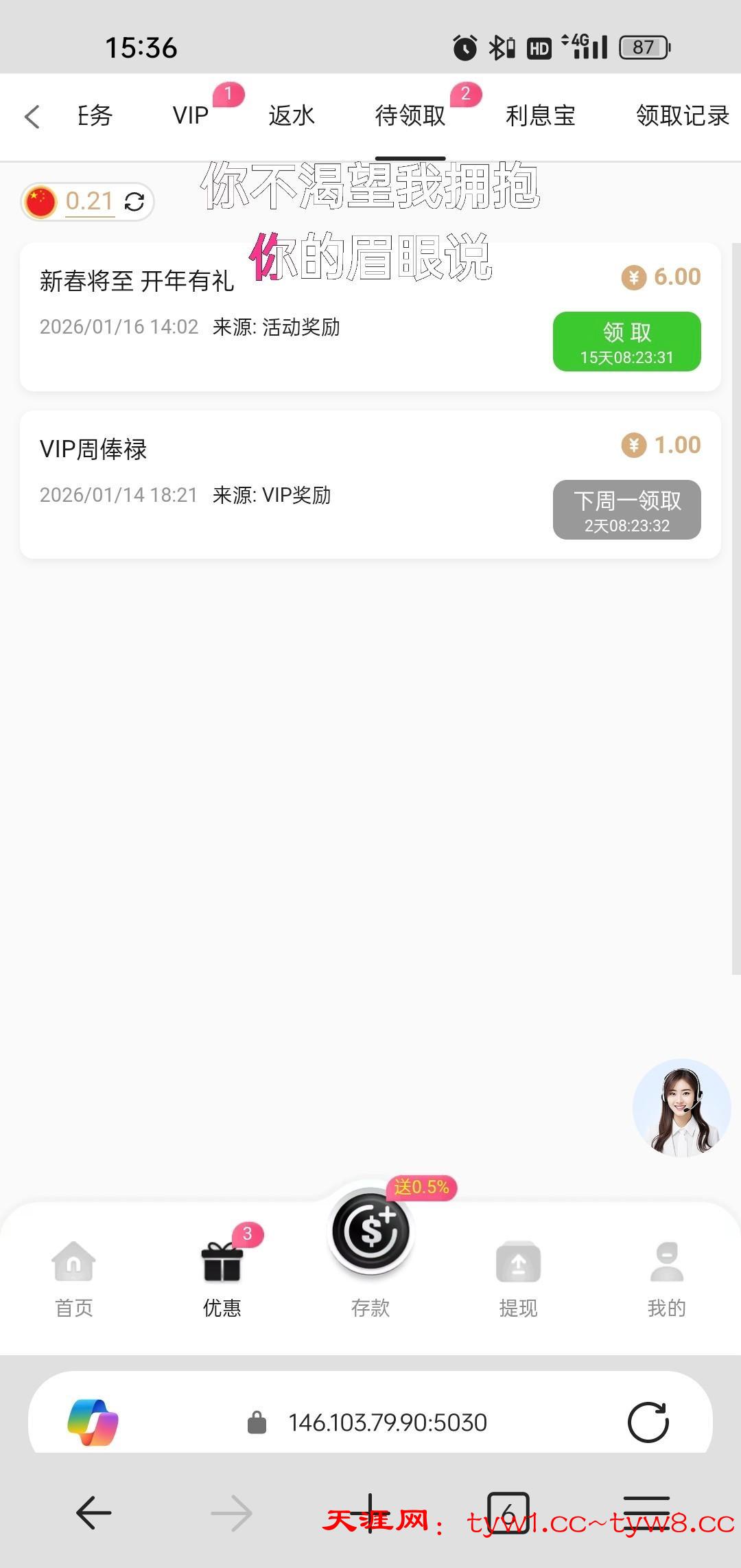Switch to the VIP tab
Screen dimensions: 741x1568
pyautogui.click(x=191, y=115)
